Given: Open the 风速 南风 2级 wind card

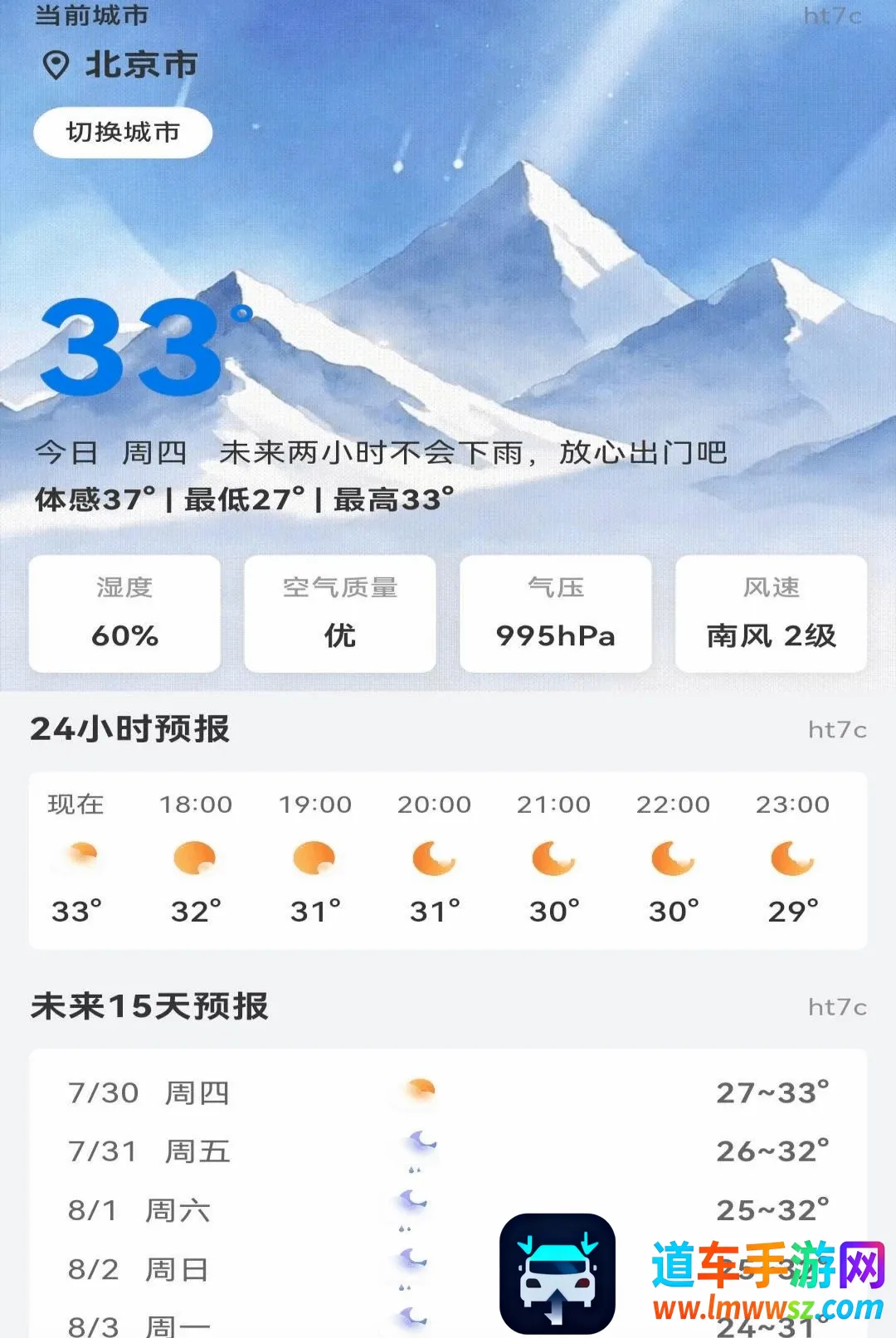Looking at the screenshot, I should (772, 614).
